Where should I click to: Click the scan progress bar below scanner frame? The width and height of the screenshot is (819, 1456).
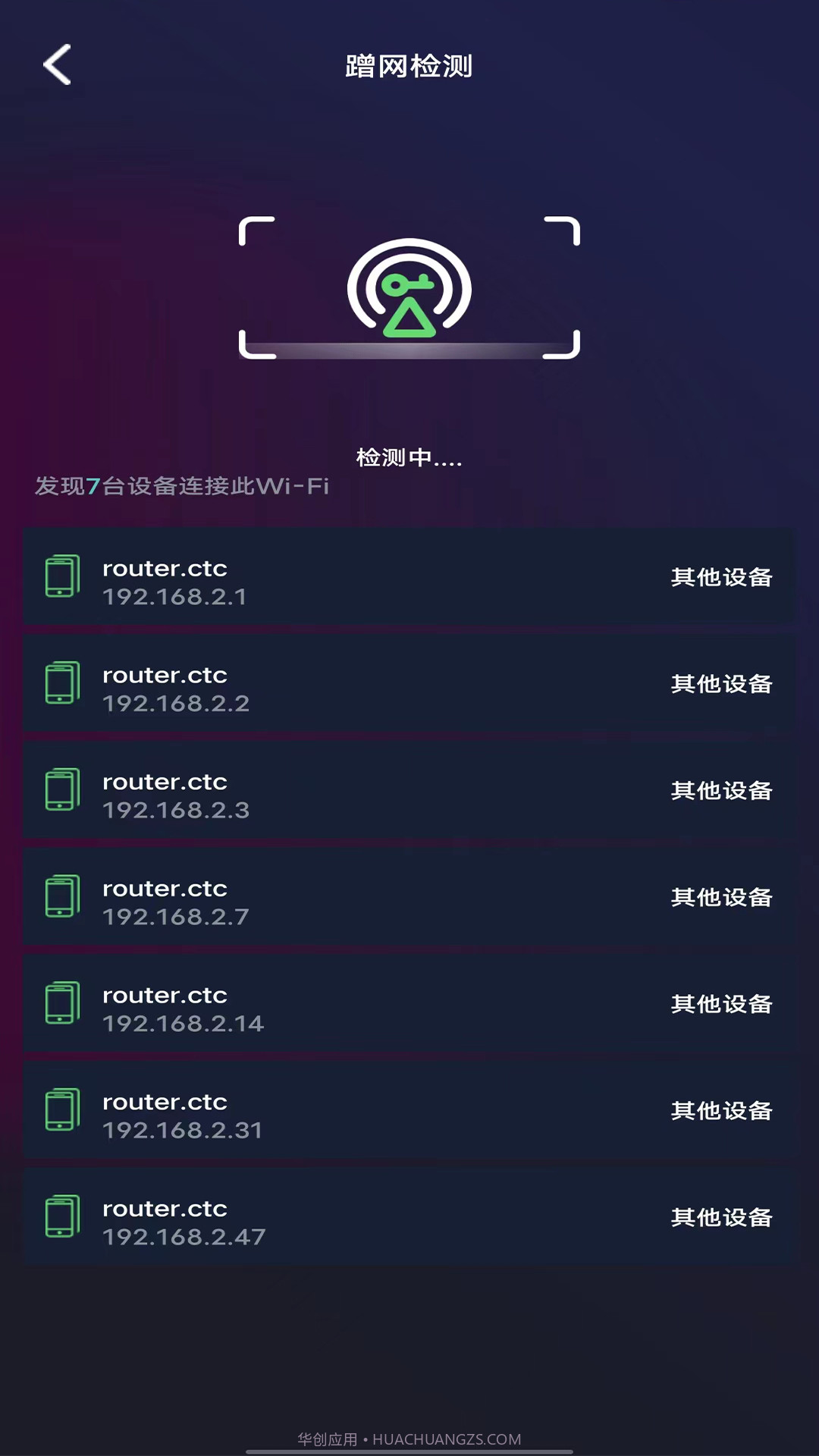coord(409,350)
